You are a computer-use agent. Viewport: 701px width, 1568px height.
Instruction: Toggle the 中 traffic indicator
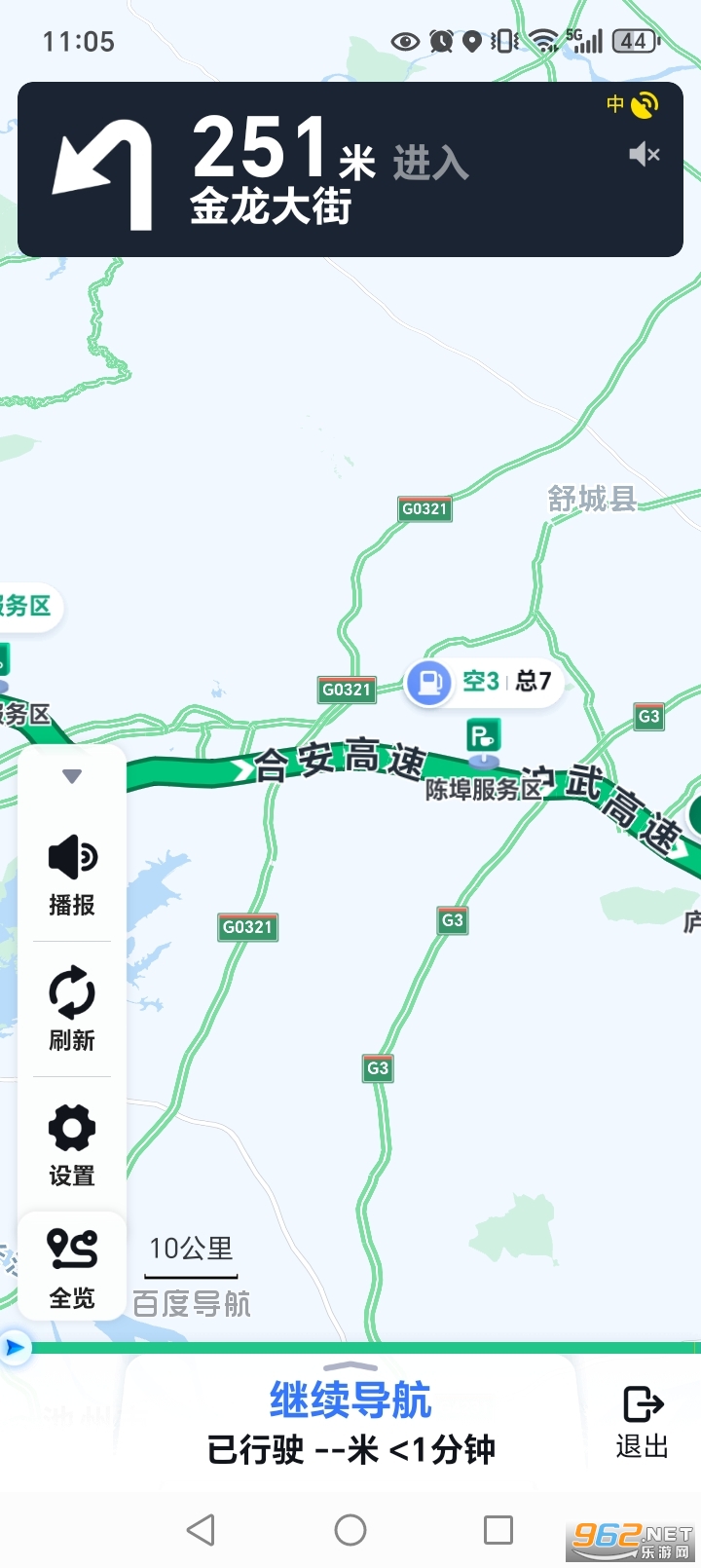click(x=613, y=103)
